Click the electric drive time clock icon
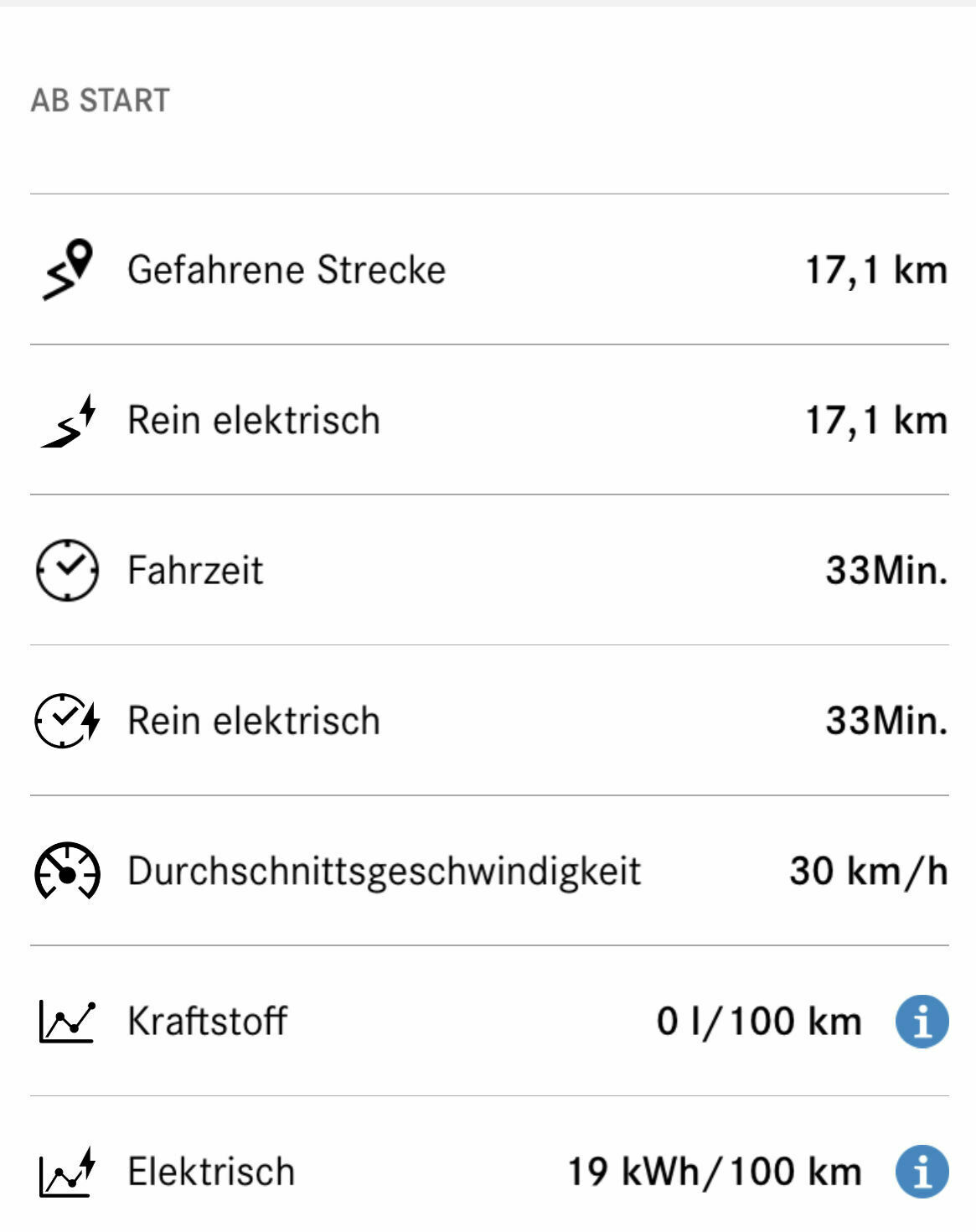 pyautogui.click(x=67, y=719)
